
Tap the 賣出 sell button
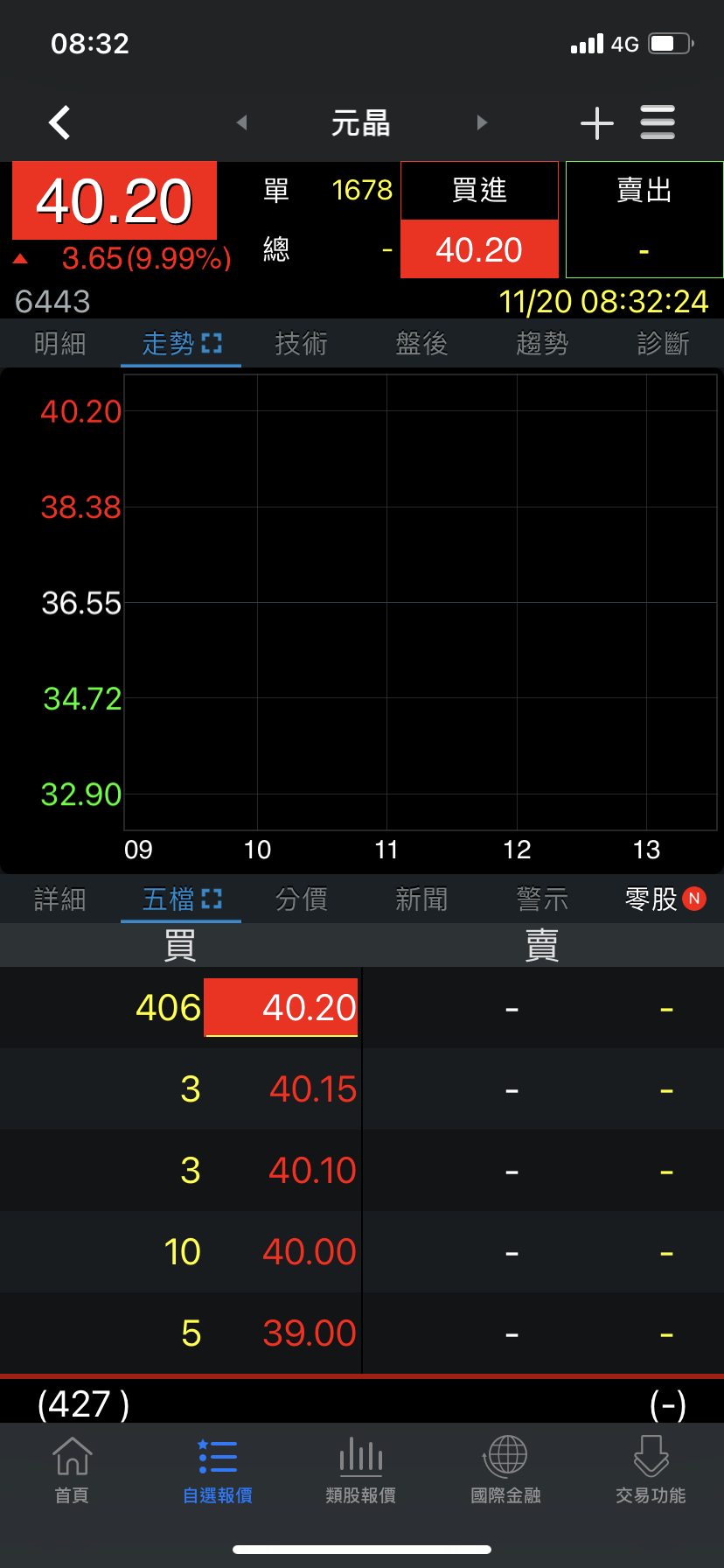click(644, 219)
